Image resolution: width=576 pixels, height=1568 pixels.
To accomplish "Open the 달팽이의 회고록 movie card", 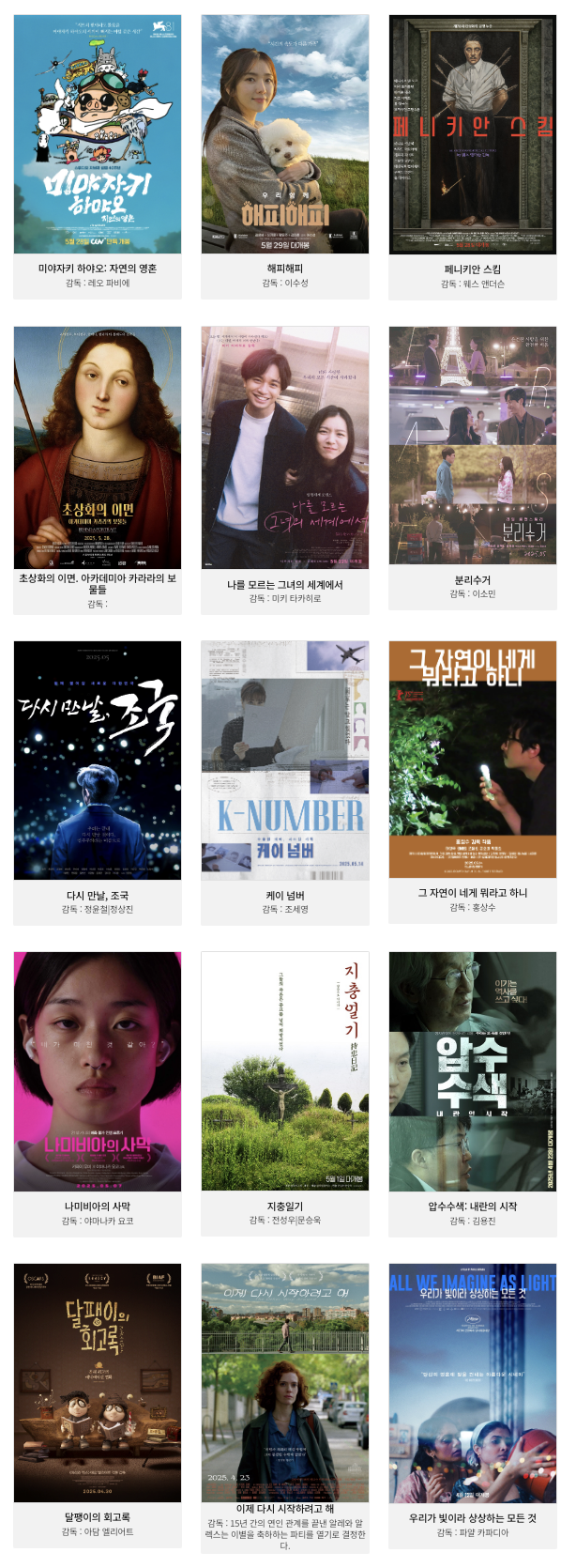I will pos(98,1382).
